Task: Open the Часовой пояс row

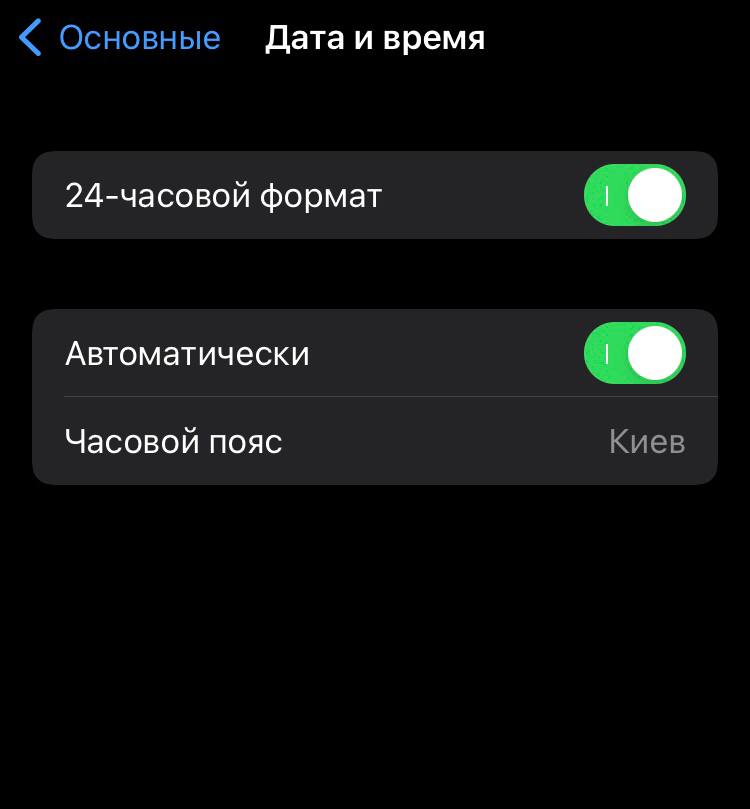Action: [x=375, y=441]
